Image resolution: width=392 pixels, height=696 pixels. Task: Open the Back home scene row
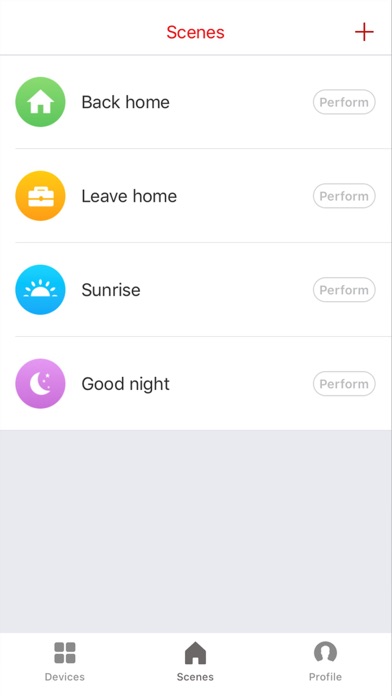coord(196,102)
